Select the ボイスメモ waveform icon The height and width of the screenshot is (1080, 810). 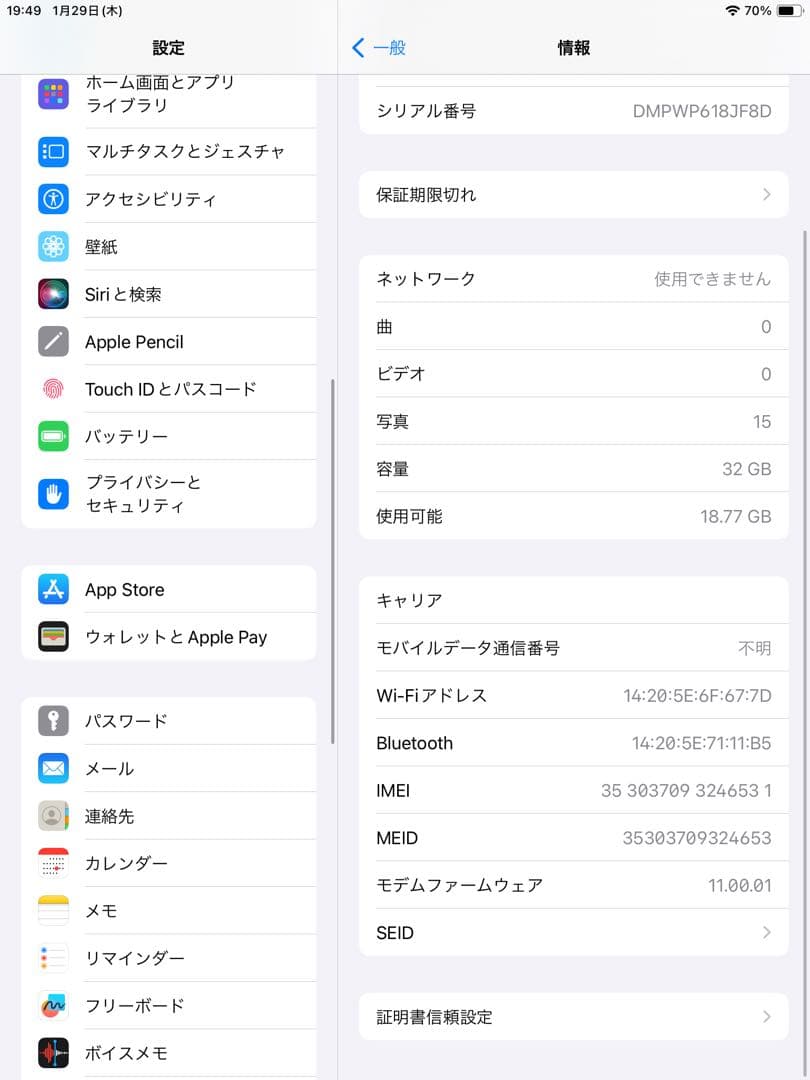(53, 1053)
